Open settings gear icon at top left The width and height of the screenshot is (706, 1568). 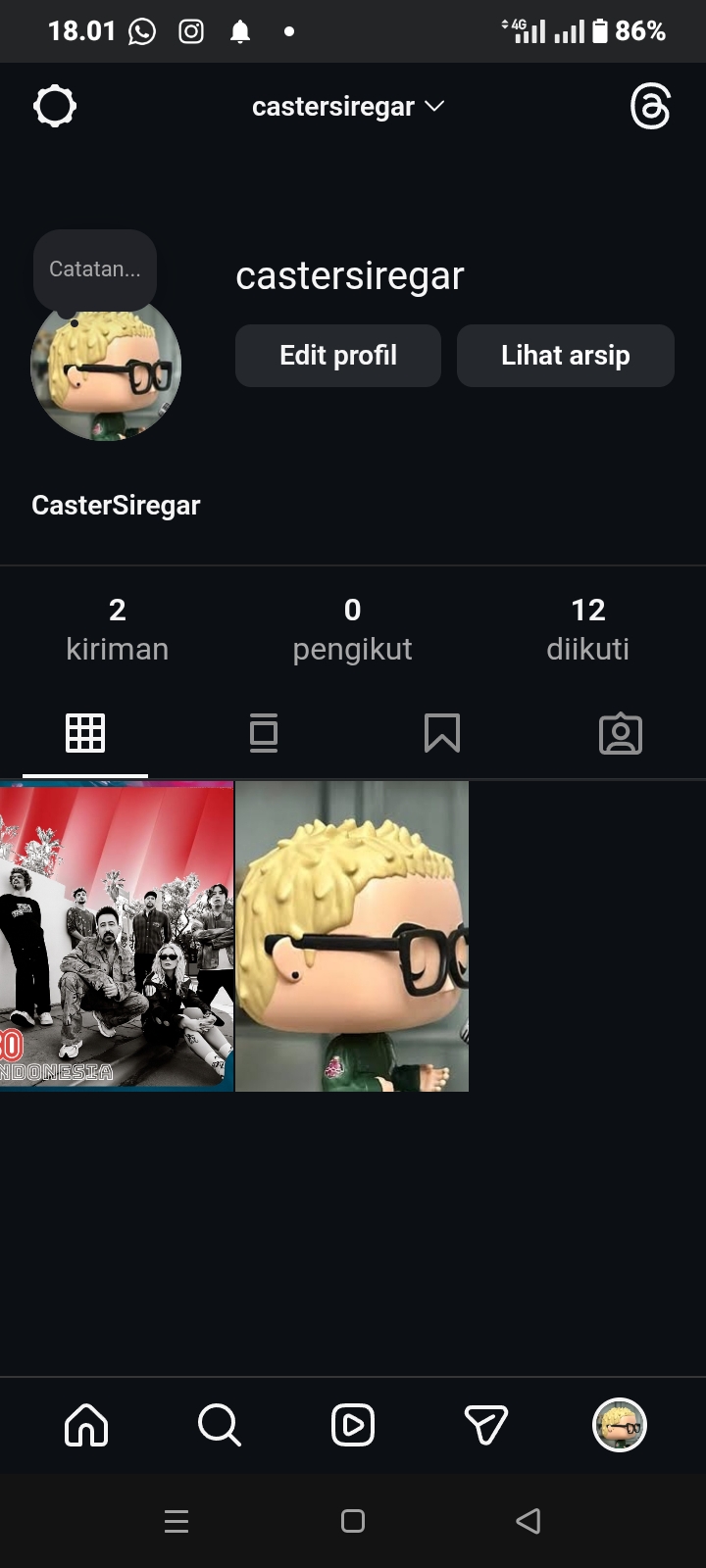(x=55, y=106)
